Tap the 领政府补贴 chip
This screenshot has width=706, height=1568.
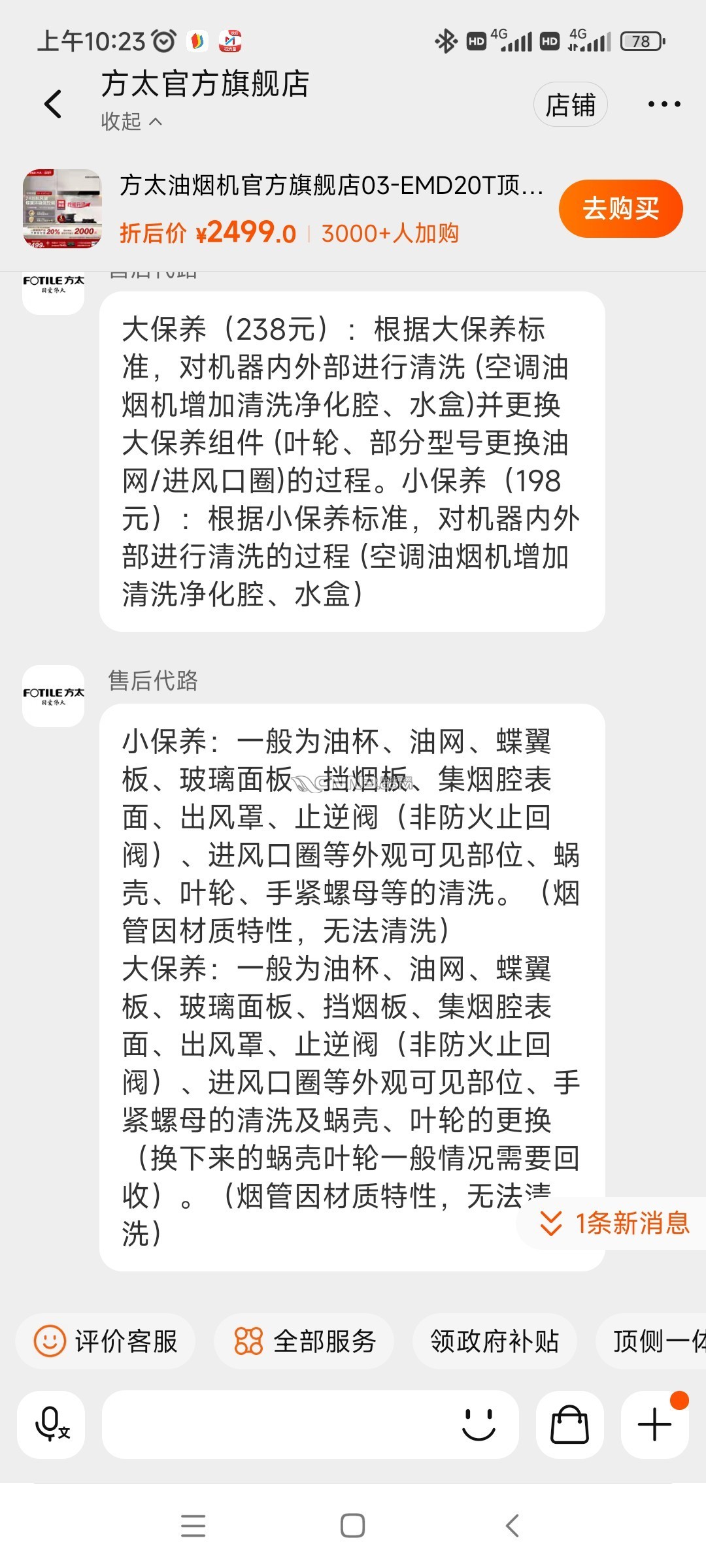tap(494, 1341)
